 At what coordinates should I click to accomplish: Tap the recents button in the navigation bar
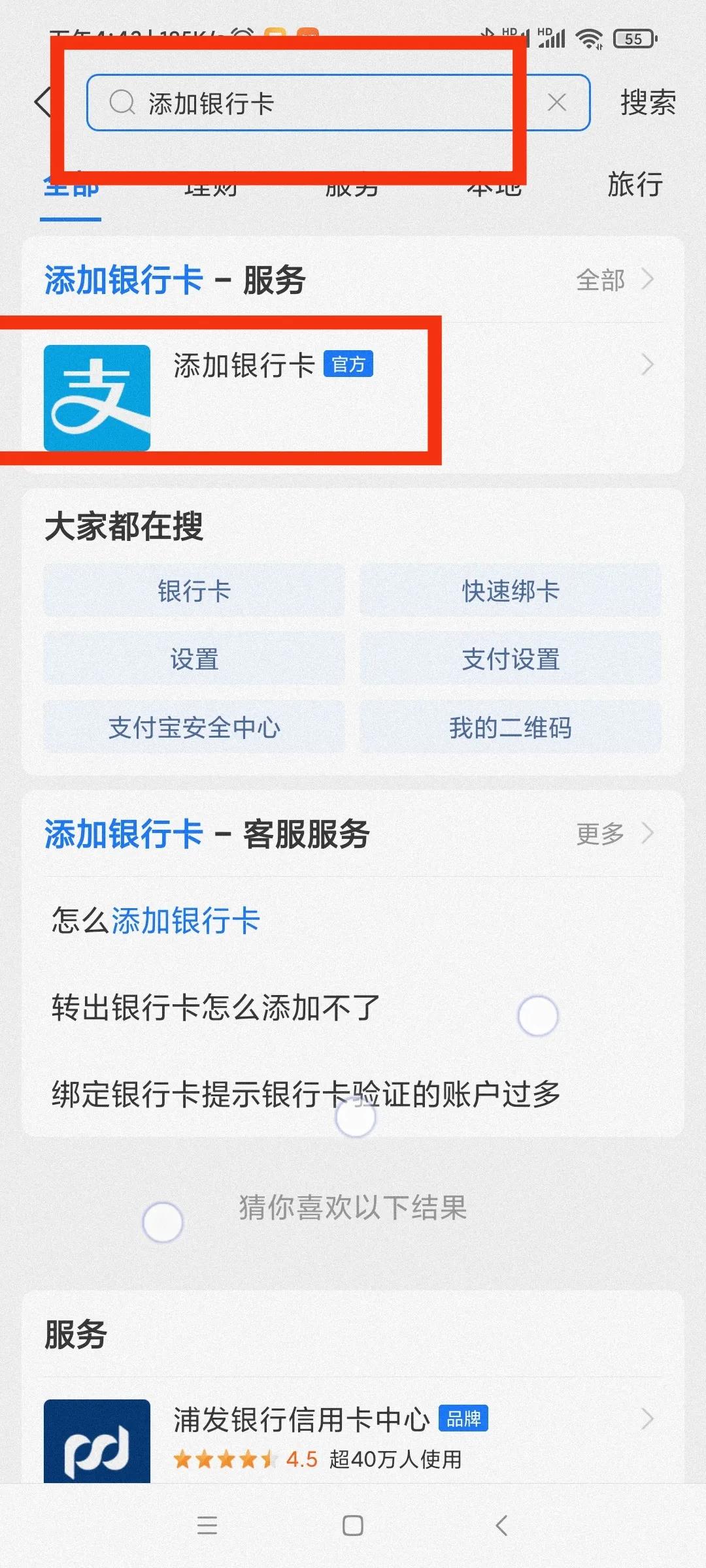pos(208,1527)
